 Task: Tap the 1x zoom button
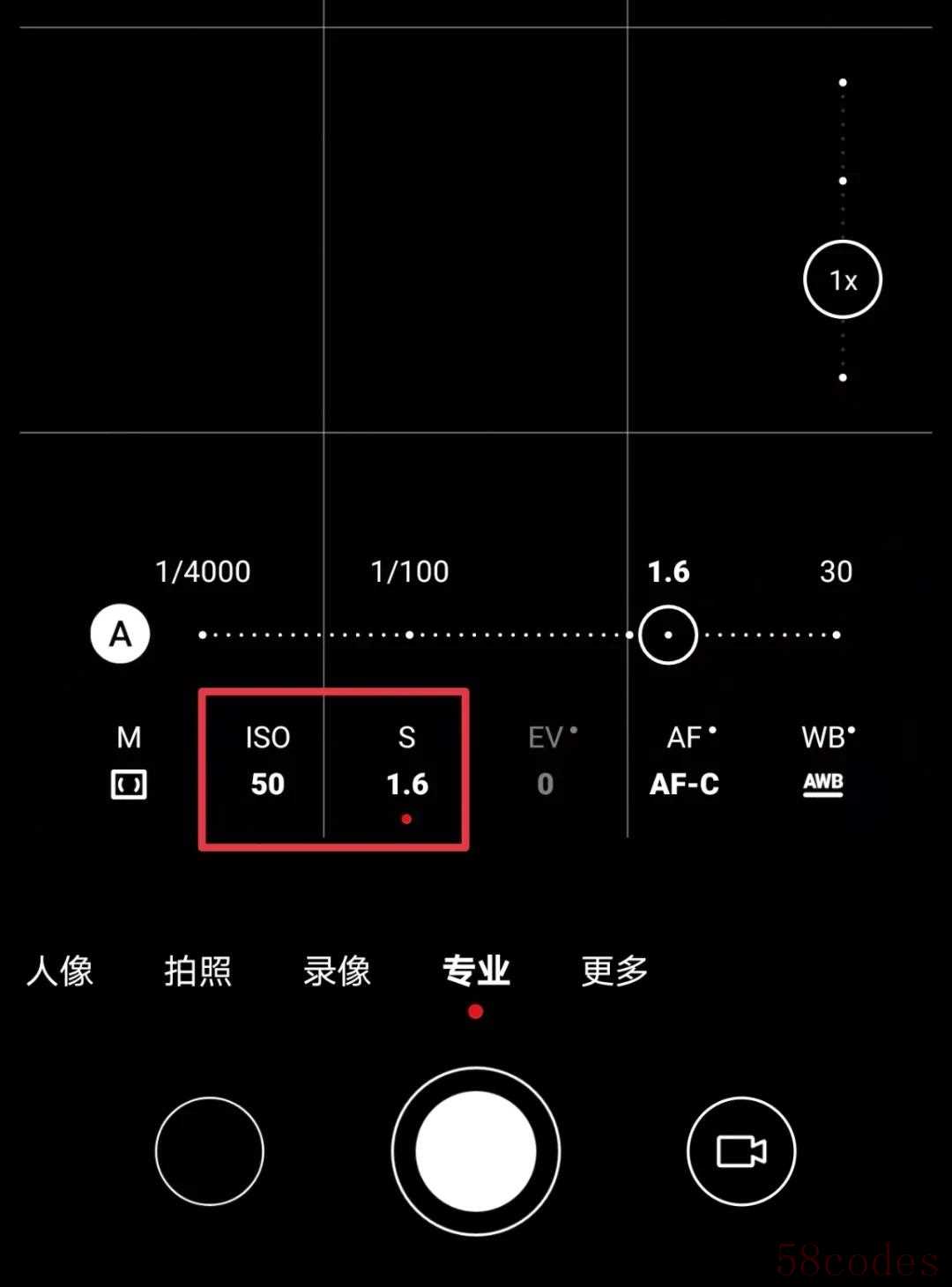(x=843, y=279)
